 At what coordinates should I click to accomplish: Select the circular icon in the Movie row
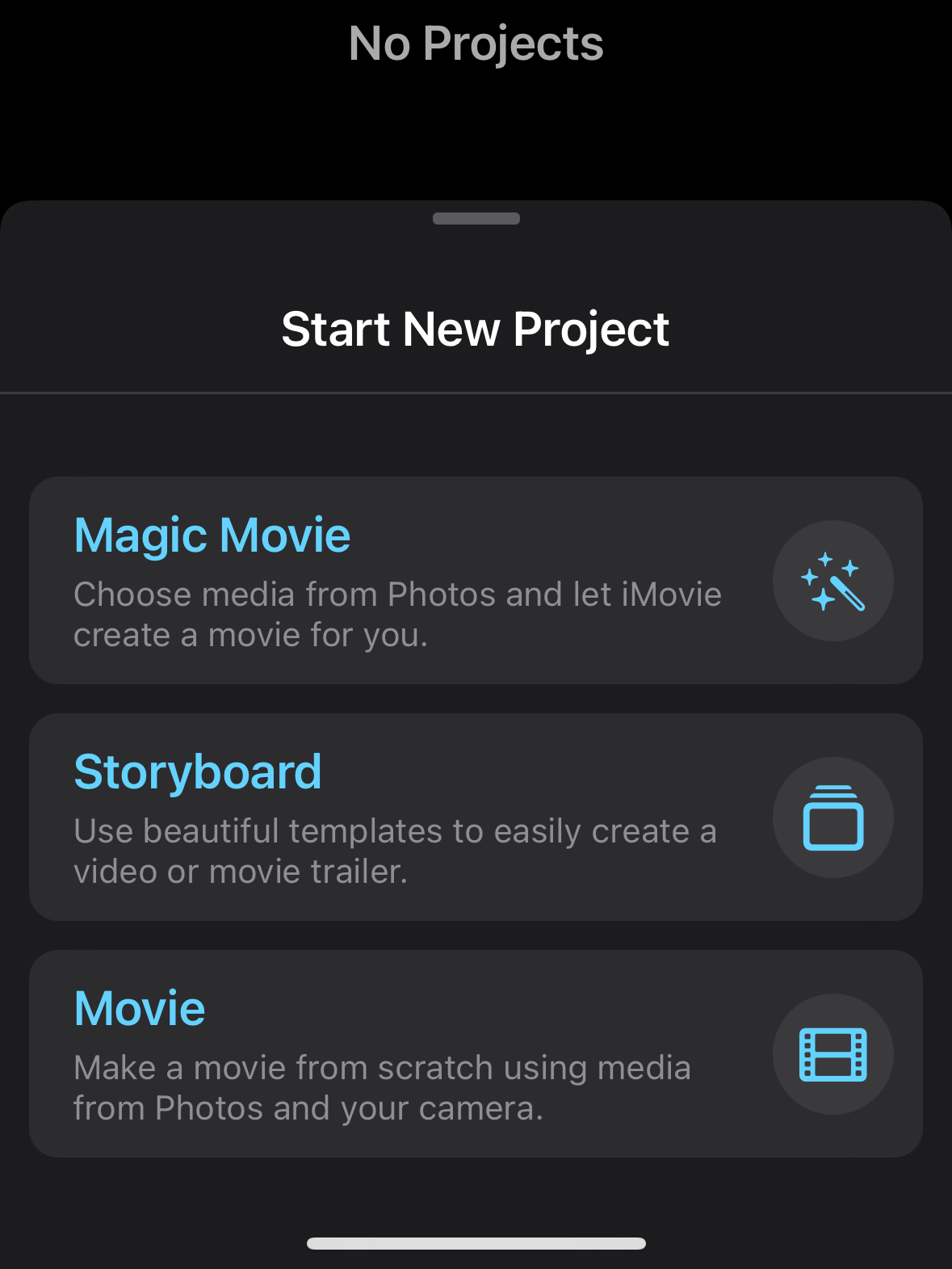[x=832, y=1054]
